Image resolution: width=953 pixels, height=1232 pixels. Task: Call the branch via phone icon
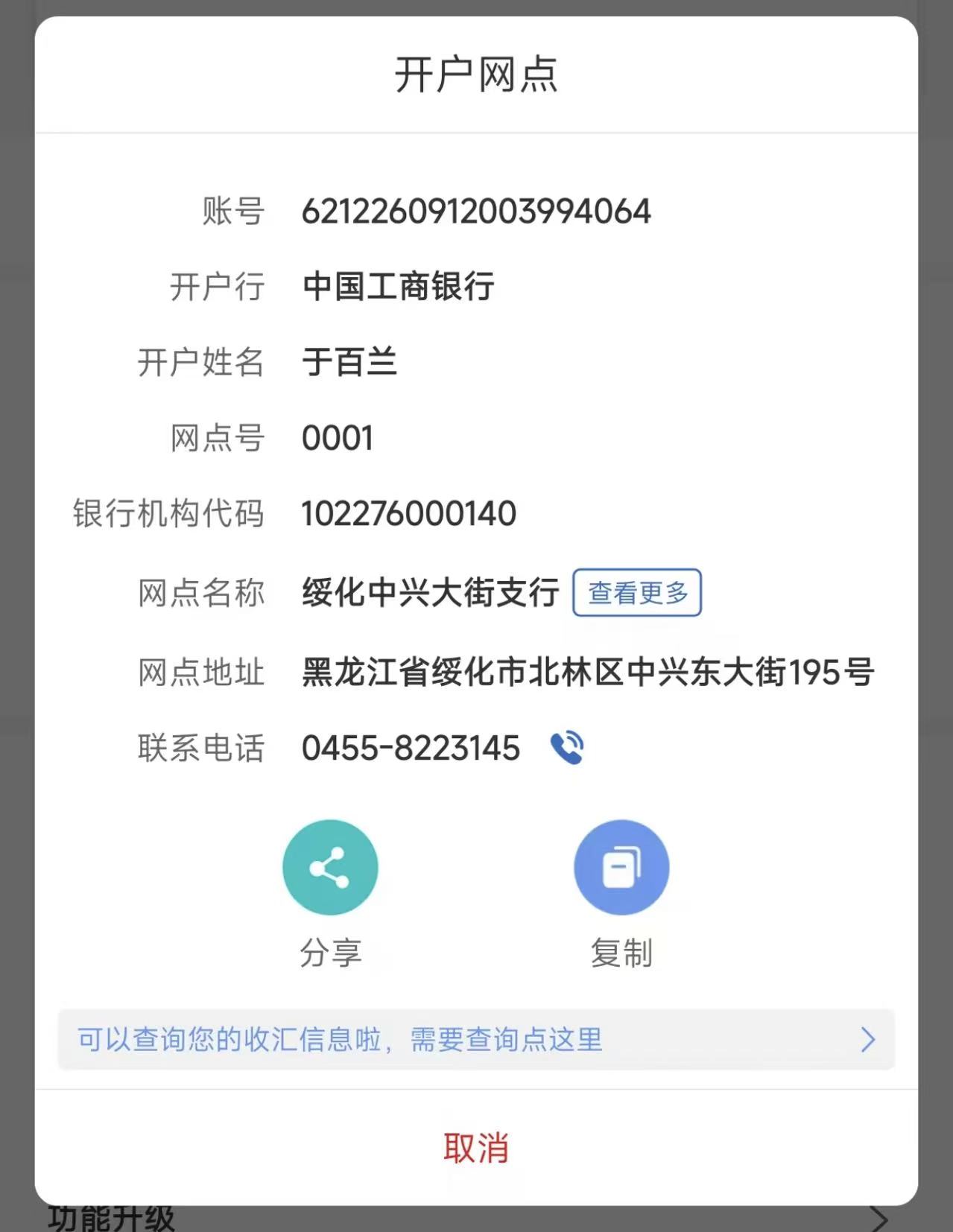tap(567, 748)
